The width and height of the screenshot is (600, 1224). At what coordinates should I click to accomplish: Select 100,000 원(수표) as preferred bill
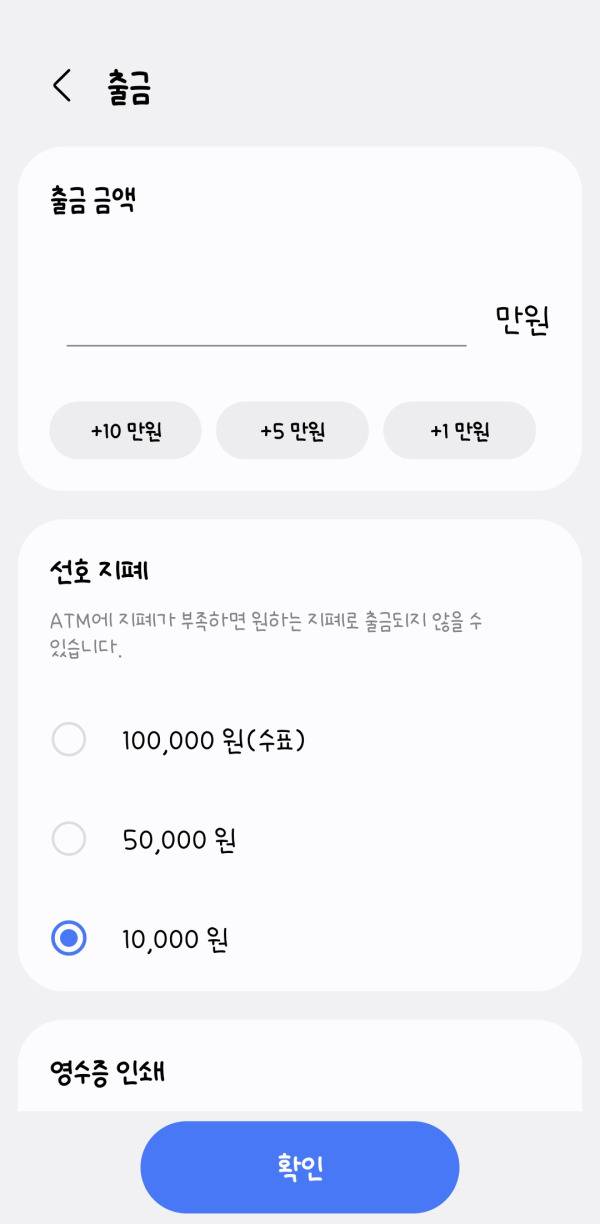click(x=69, y=740)
